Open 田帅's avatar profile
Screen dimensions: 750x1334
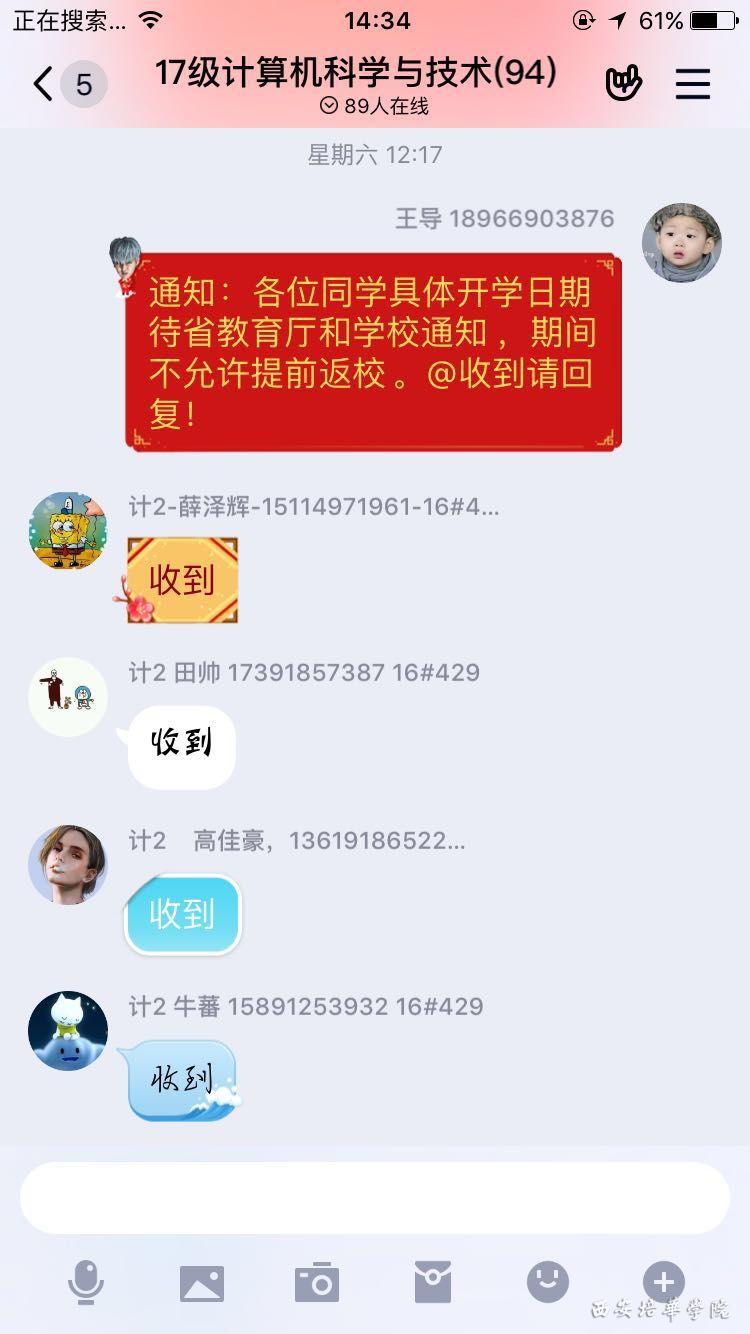coord(68,697)
